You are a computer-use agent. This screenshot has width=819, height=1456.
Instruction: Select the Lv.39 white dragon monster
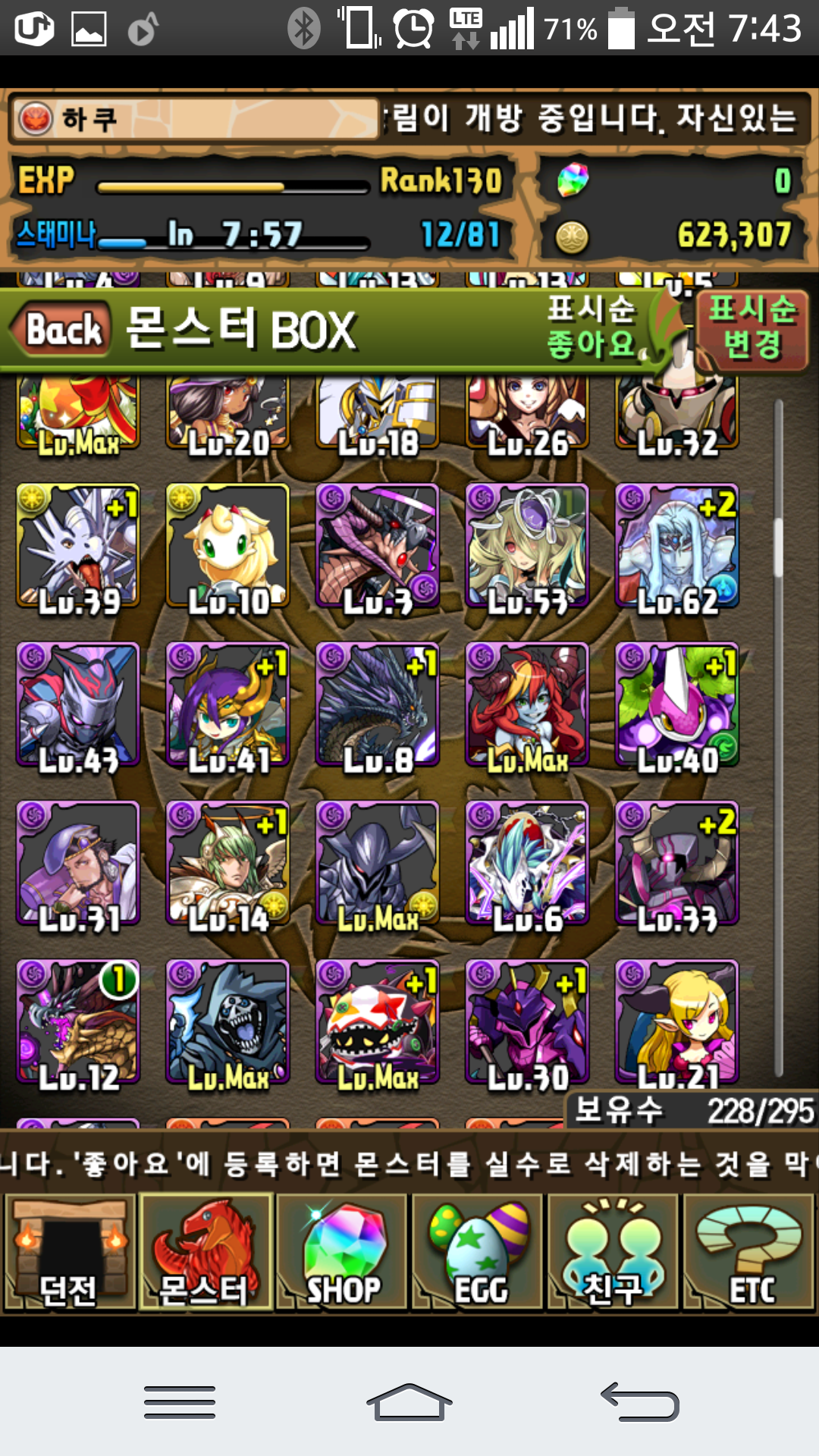click(x=78, y=546)
